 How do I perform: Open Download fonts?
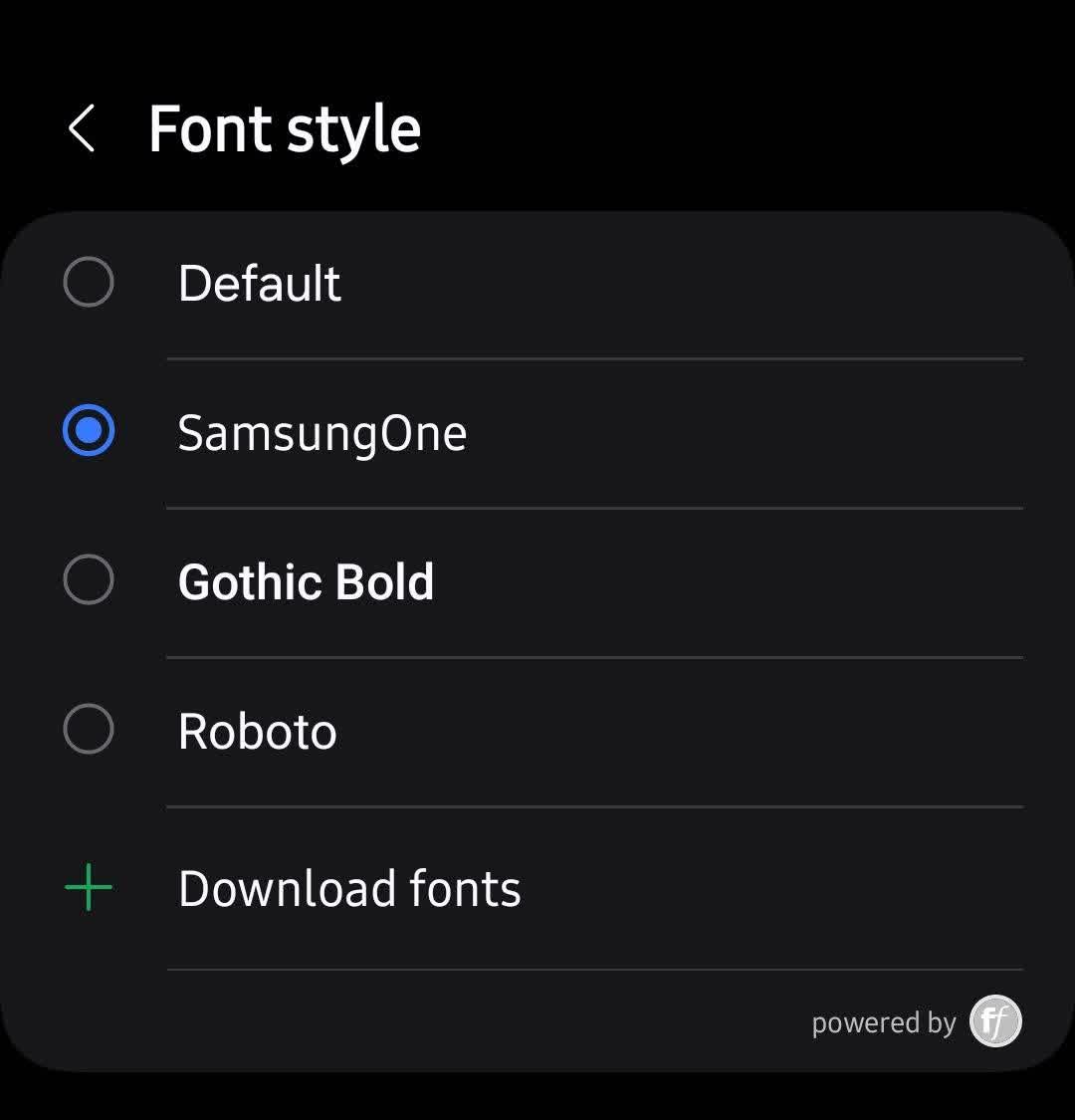(348, 888)
